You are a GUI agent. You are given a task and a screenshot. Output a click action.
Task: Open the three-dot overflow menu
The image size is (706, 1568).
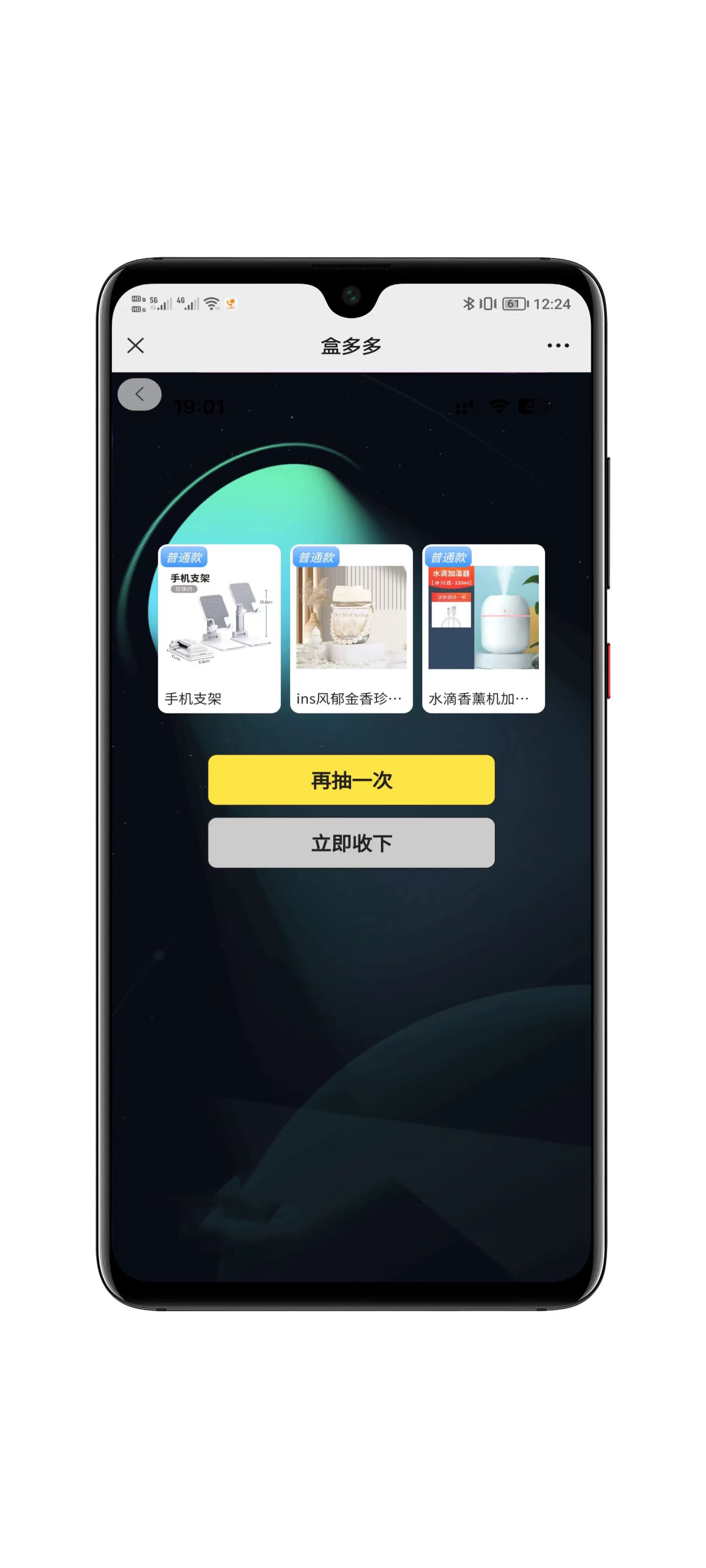557,346
